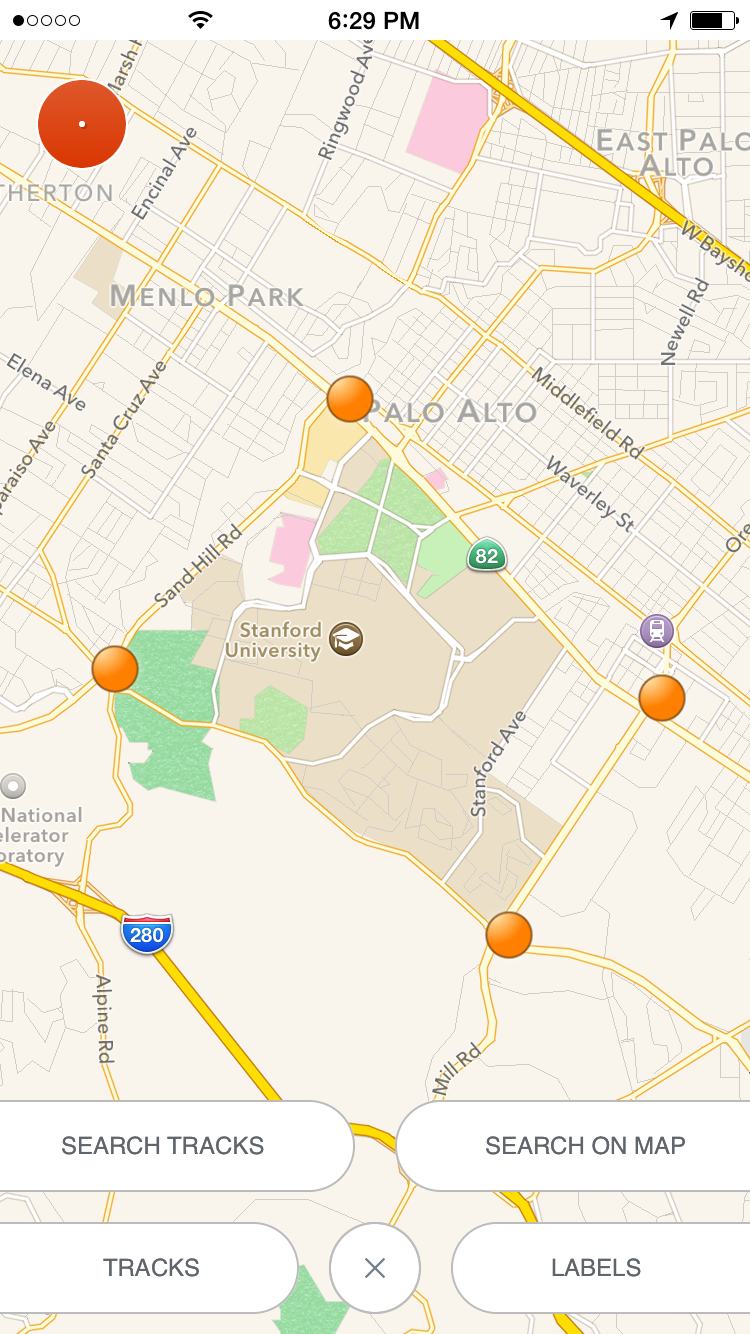
Task: Select the orange marker at Stanford Ave end
Action: coord(509,935)
